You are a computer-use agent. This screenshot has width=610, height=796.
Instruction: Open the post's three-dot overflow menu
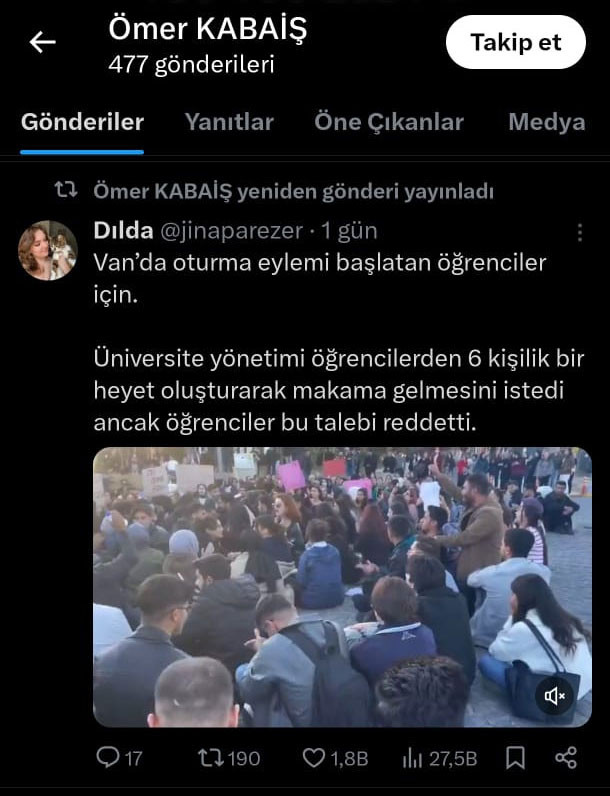click(x=580, y=232)
